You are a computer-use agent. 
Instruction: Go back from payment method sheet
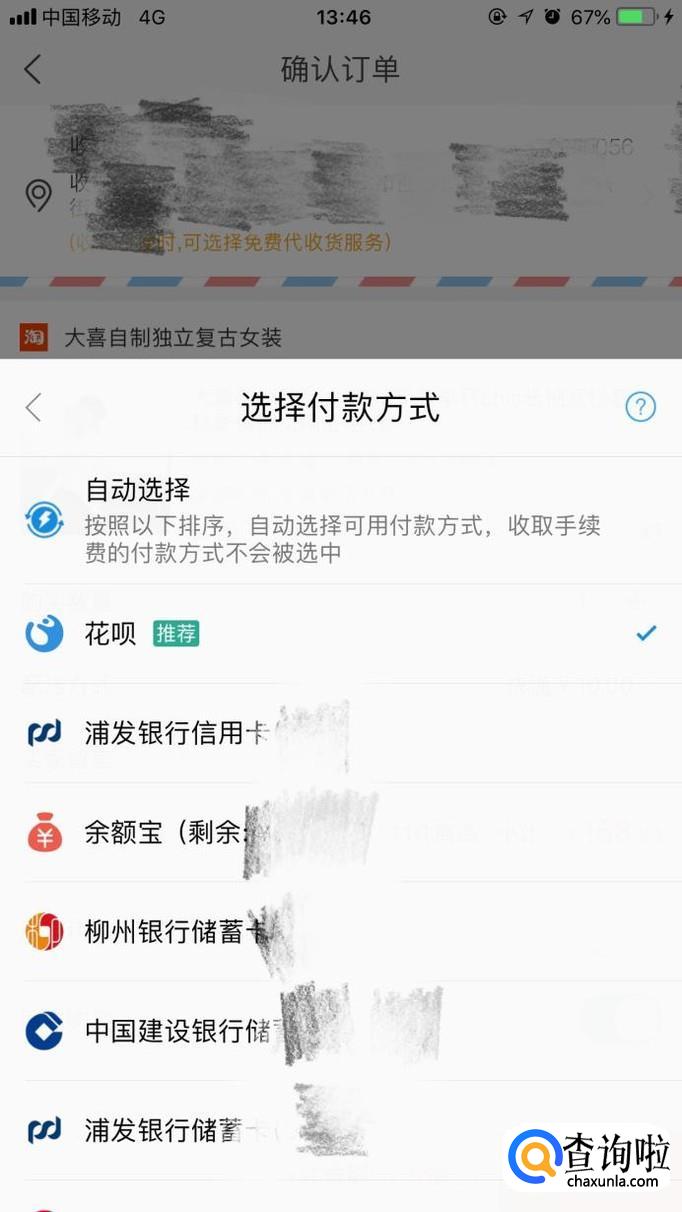click(x=34, y=407)
